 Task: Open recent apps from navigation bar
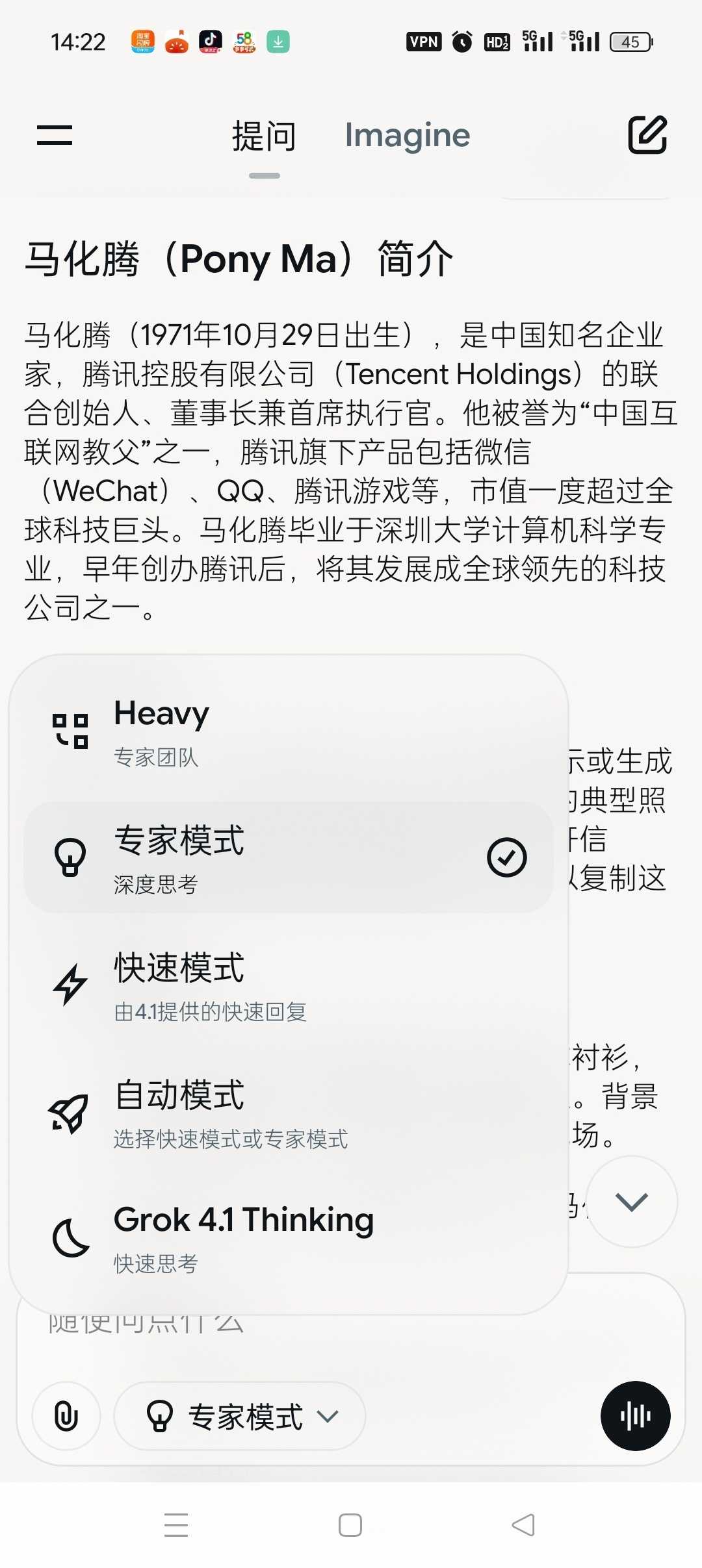(175, 1525)
